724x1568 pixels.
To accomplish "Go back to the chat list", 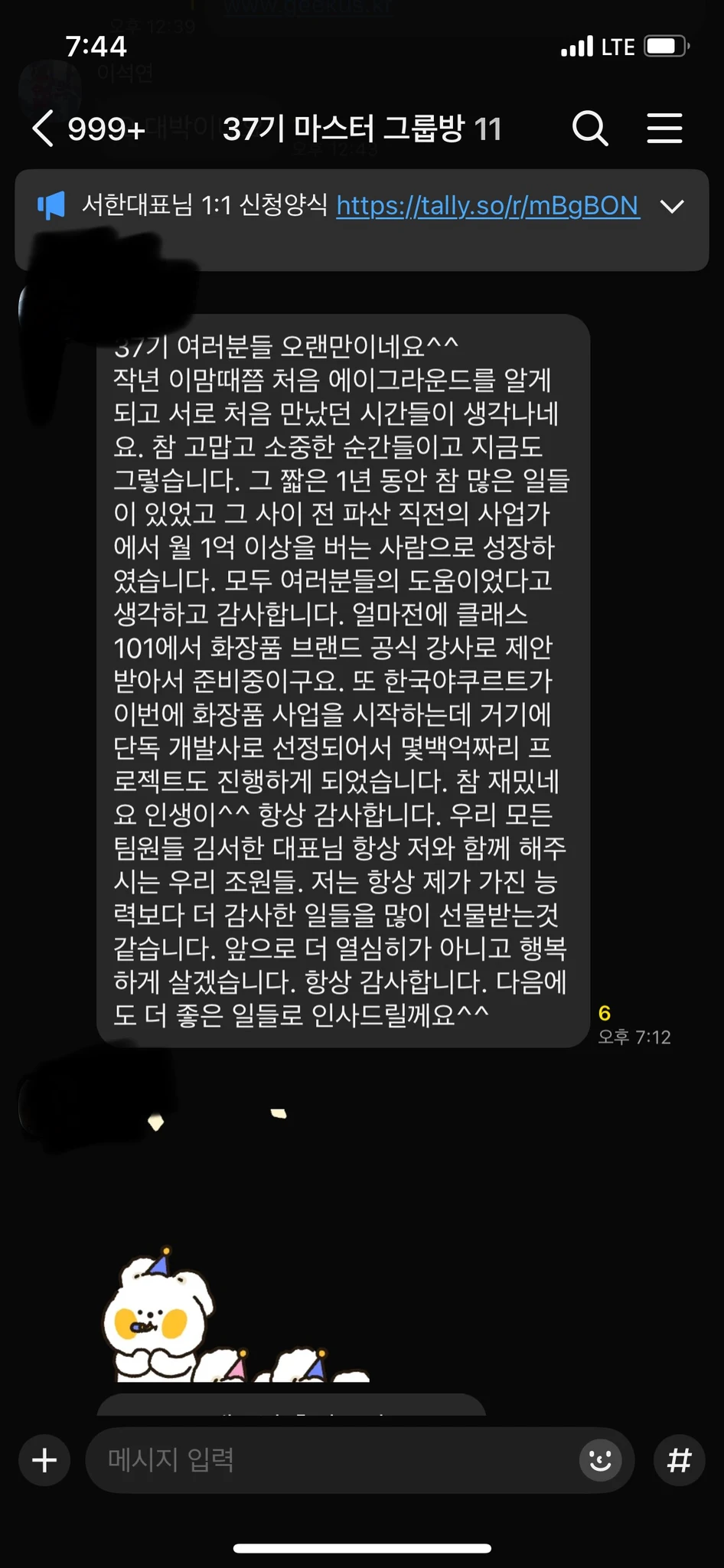I will coord(44,128).
